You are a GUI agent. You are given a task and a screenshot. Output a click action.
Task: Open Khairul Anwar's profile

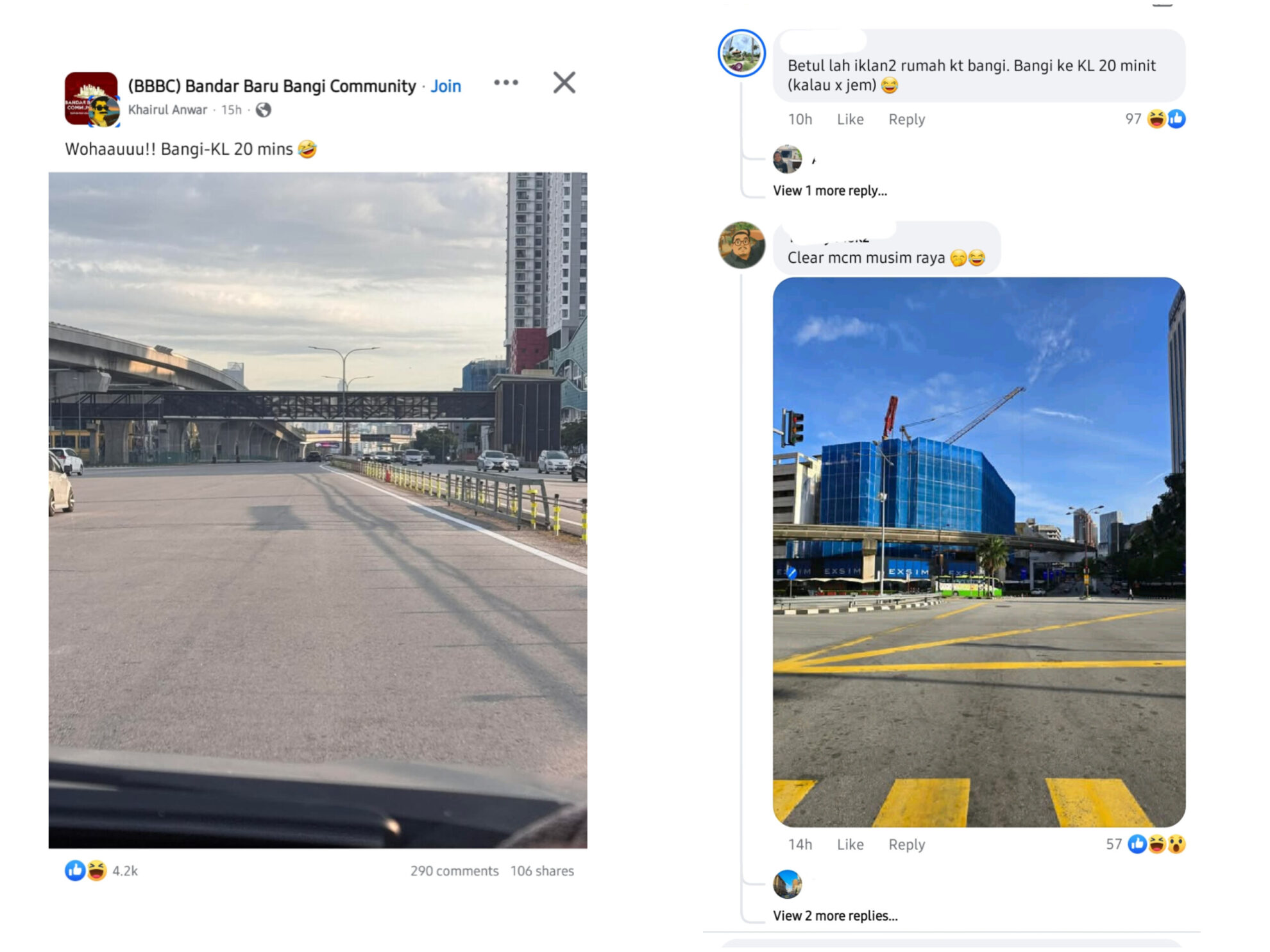pos(167,110)
